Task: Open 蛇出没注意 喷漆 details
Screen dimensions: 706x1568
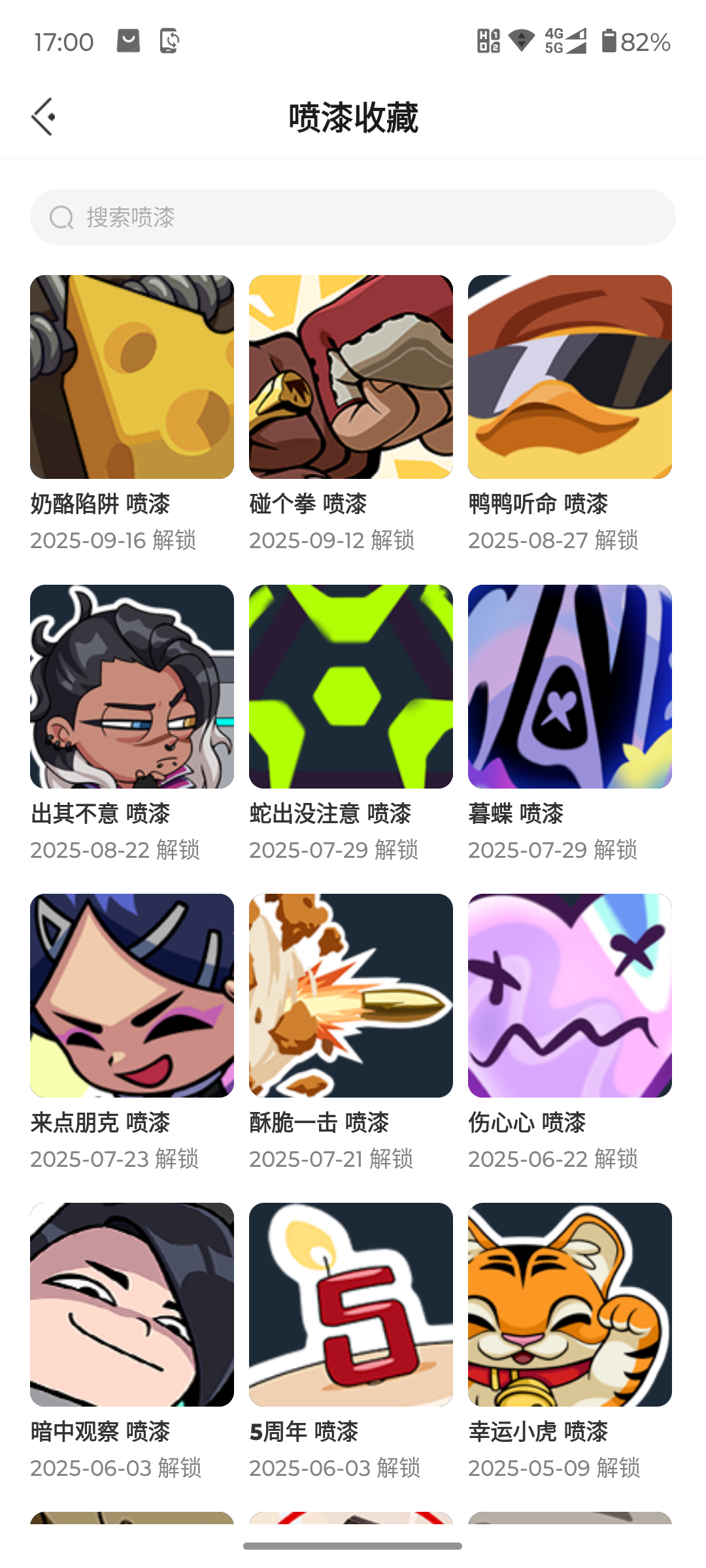Action: pyautogui.click(x=351, y=687)
